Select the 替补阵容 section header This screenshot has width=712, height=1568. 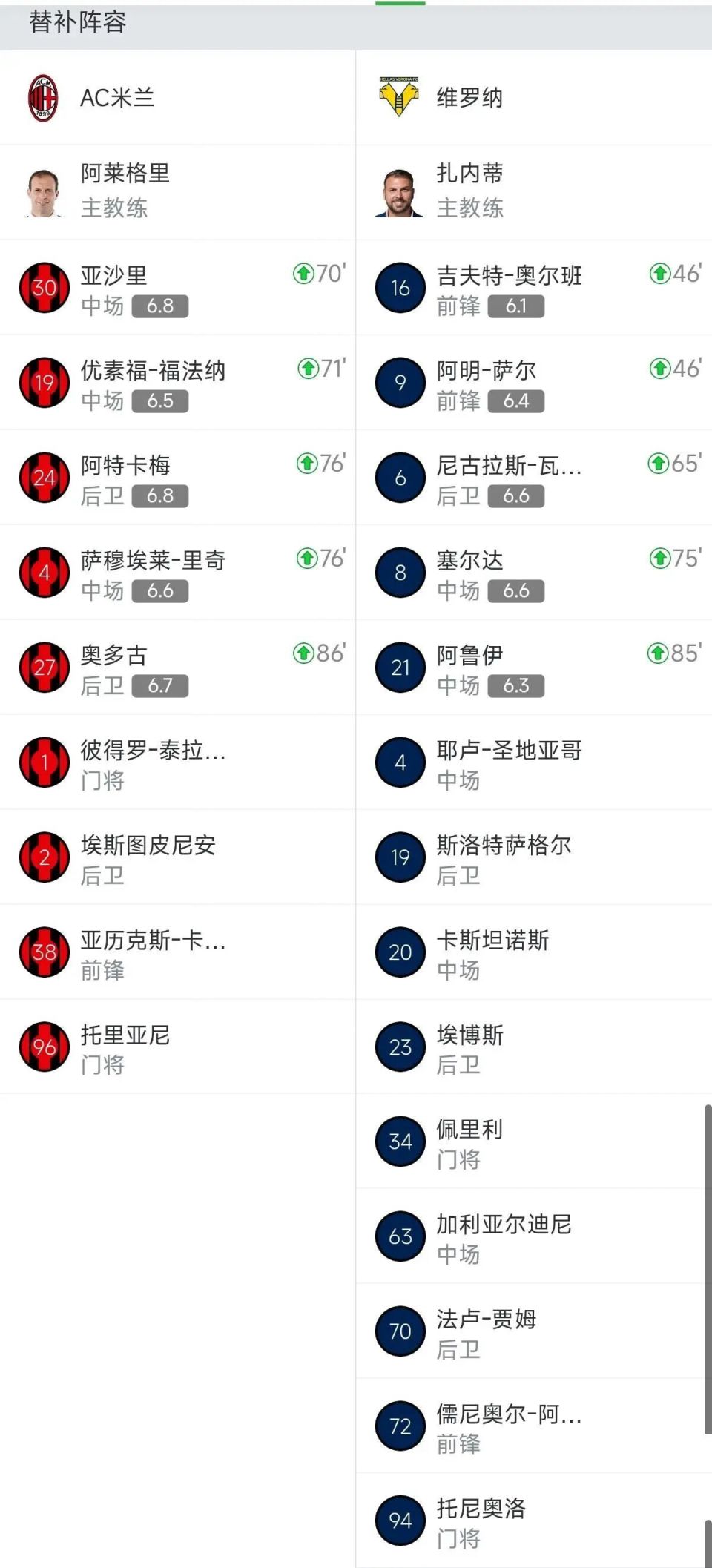click(76, 24)
